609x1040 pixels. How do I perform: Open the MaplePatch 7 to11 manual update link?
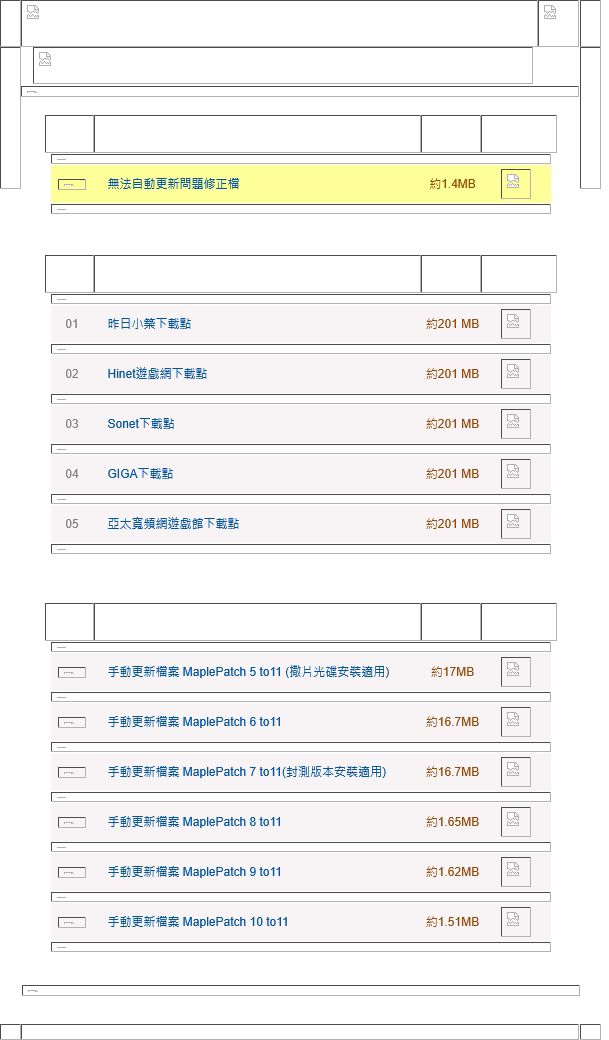(246, 772)
